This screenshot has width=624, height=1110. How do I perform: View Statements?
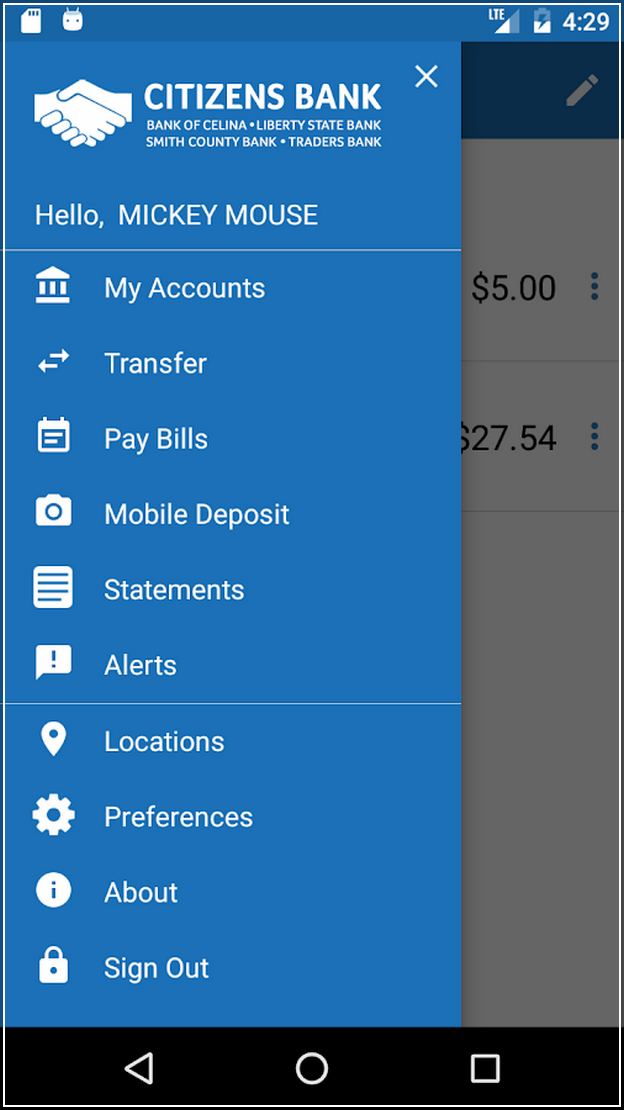(232, 590)
